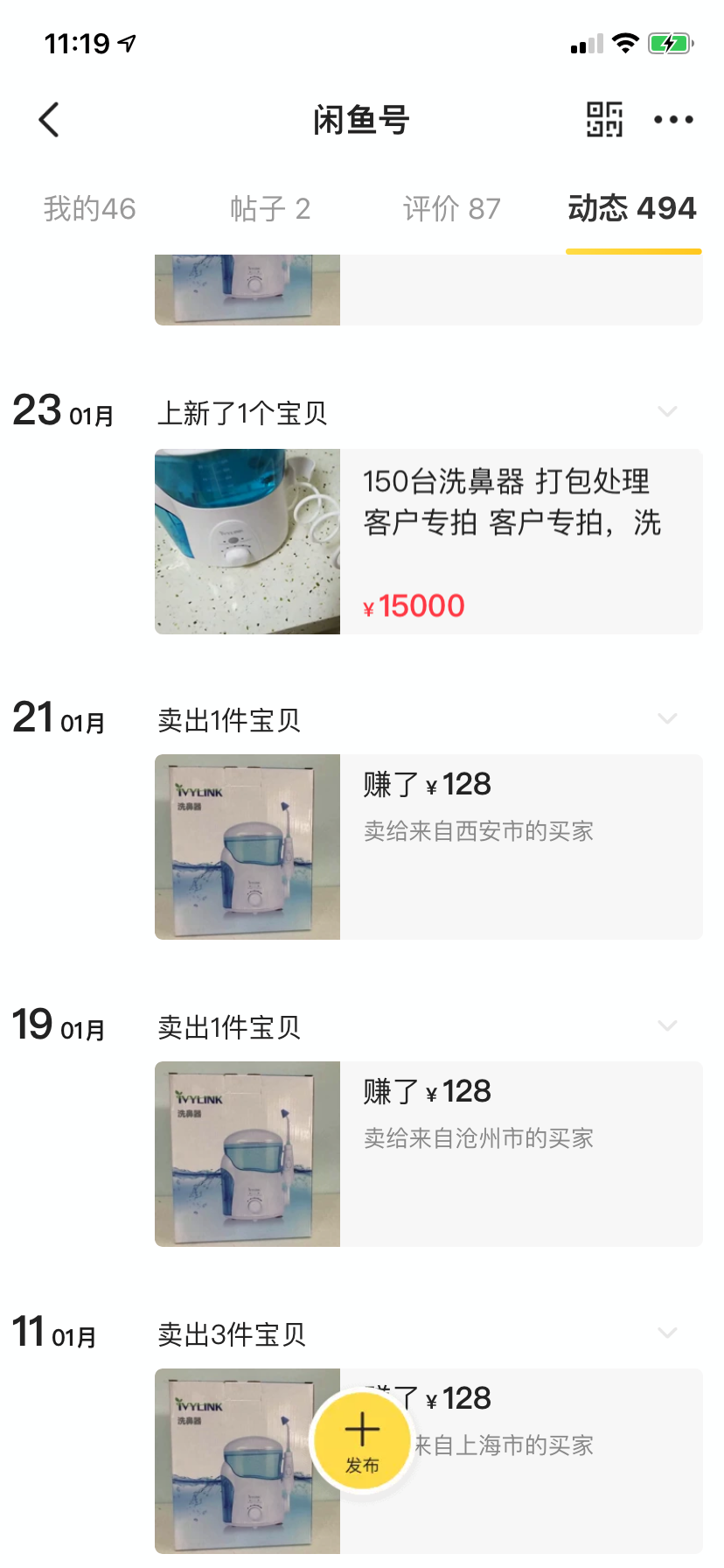This screenshot has width=724, height=1568.
Task: Tap 卖给来自西安市的买家 sale detail
Action: 478,831
